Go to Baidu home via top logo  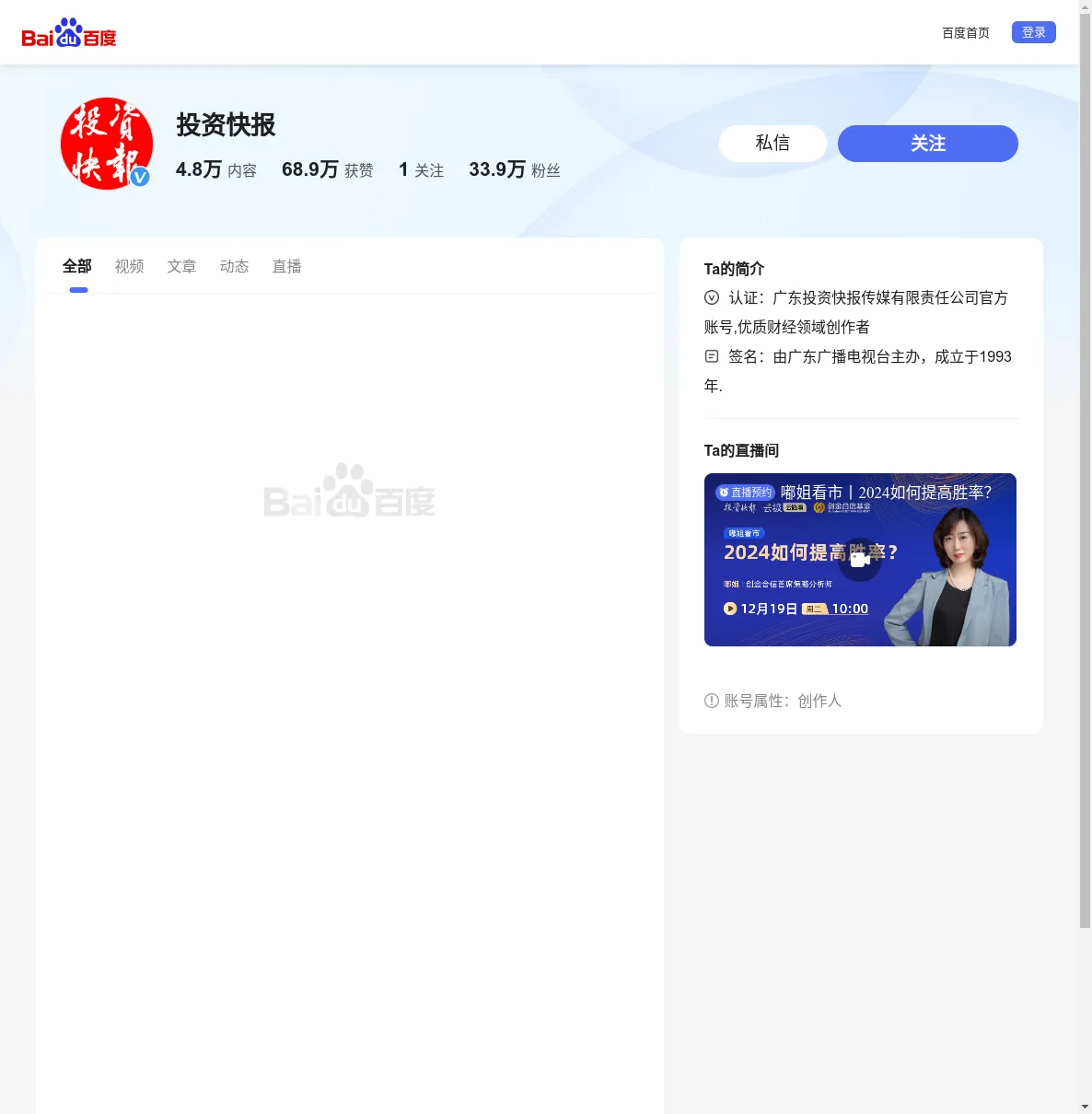click(69, 34)
